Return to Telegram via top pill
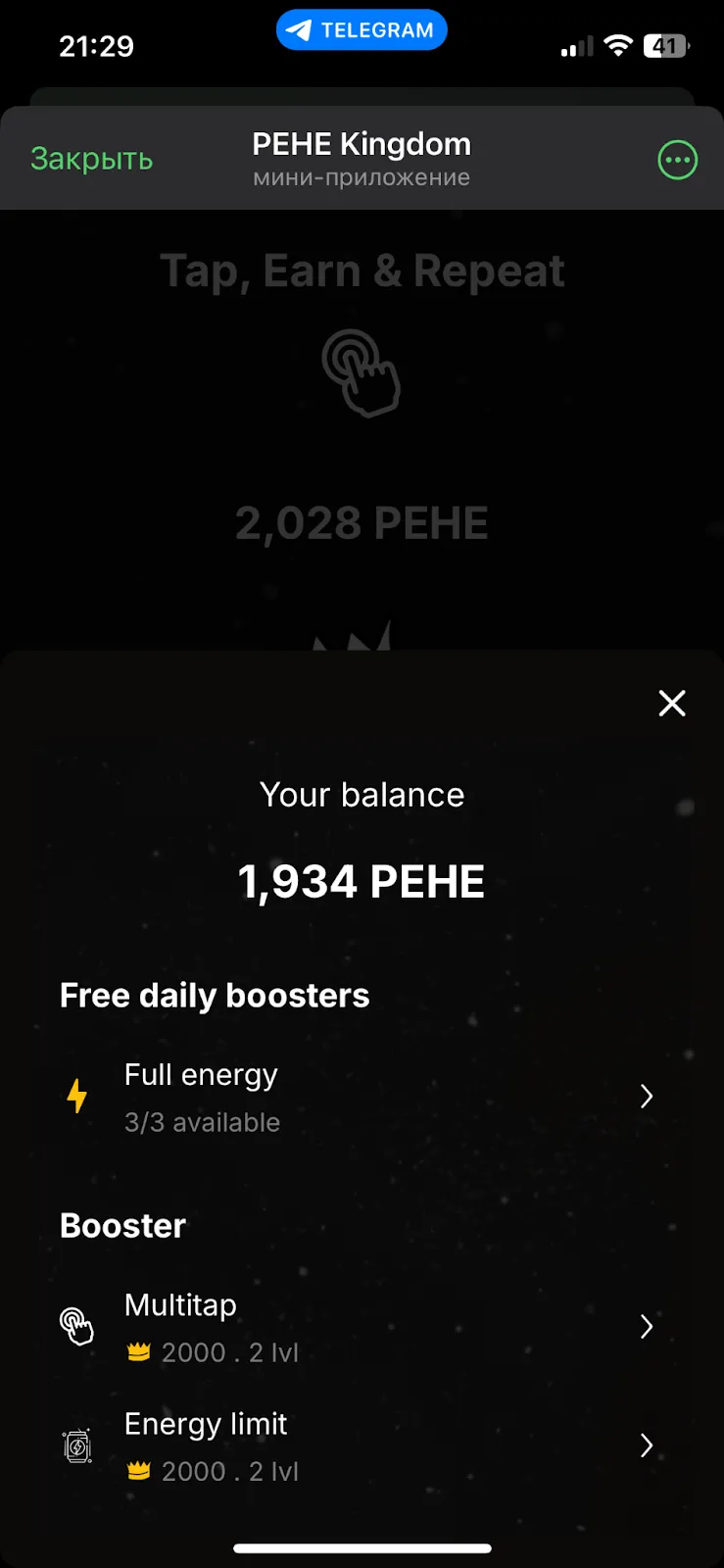724x1568 pixels. tap(362, 30)
